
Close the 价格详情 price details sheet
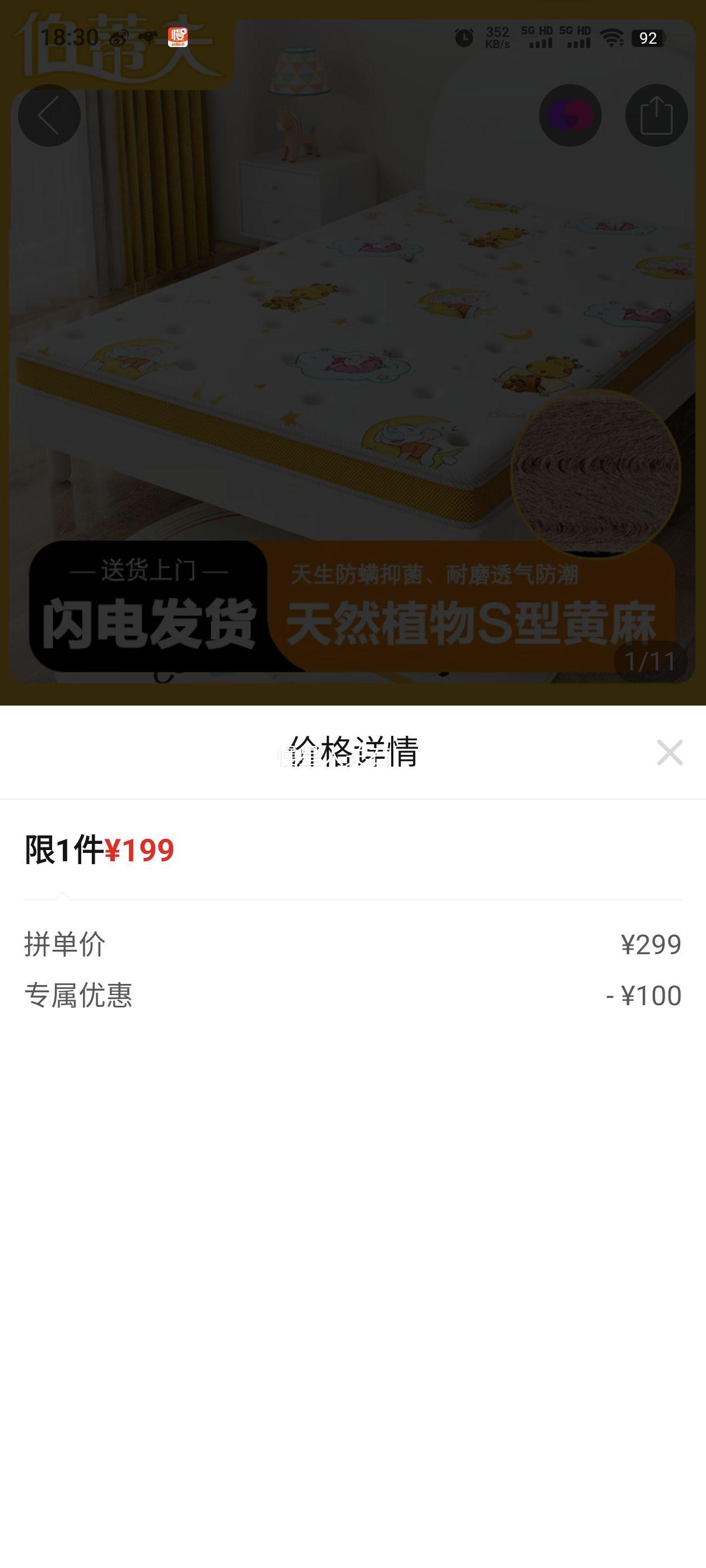[x=670, y=752]
